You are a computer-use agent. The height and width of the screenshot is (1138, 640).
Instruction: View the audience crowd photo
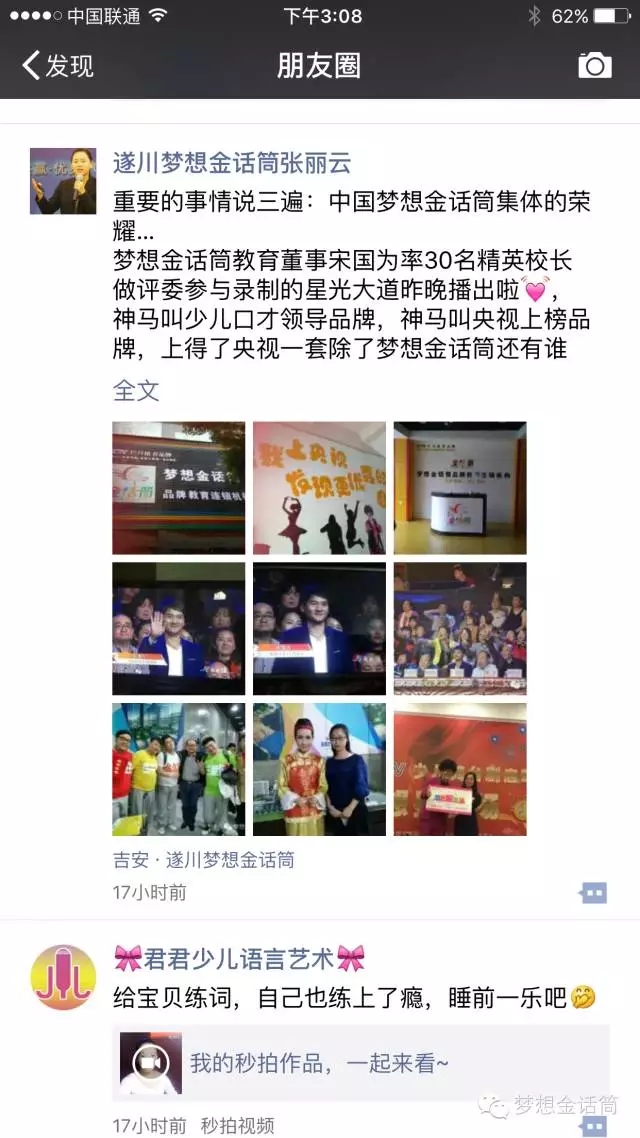pos(460,629)
